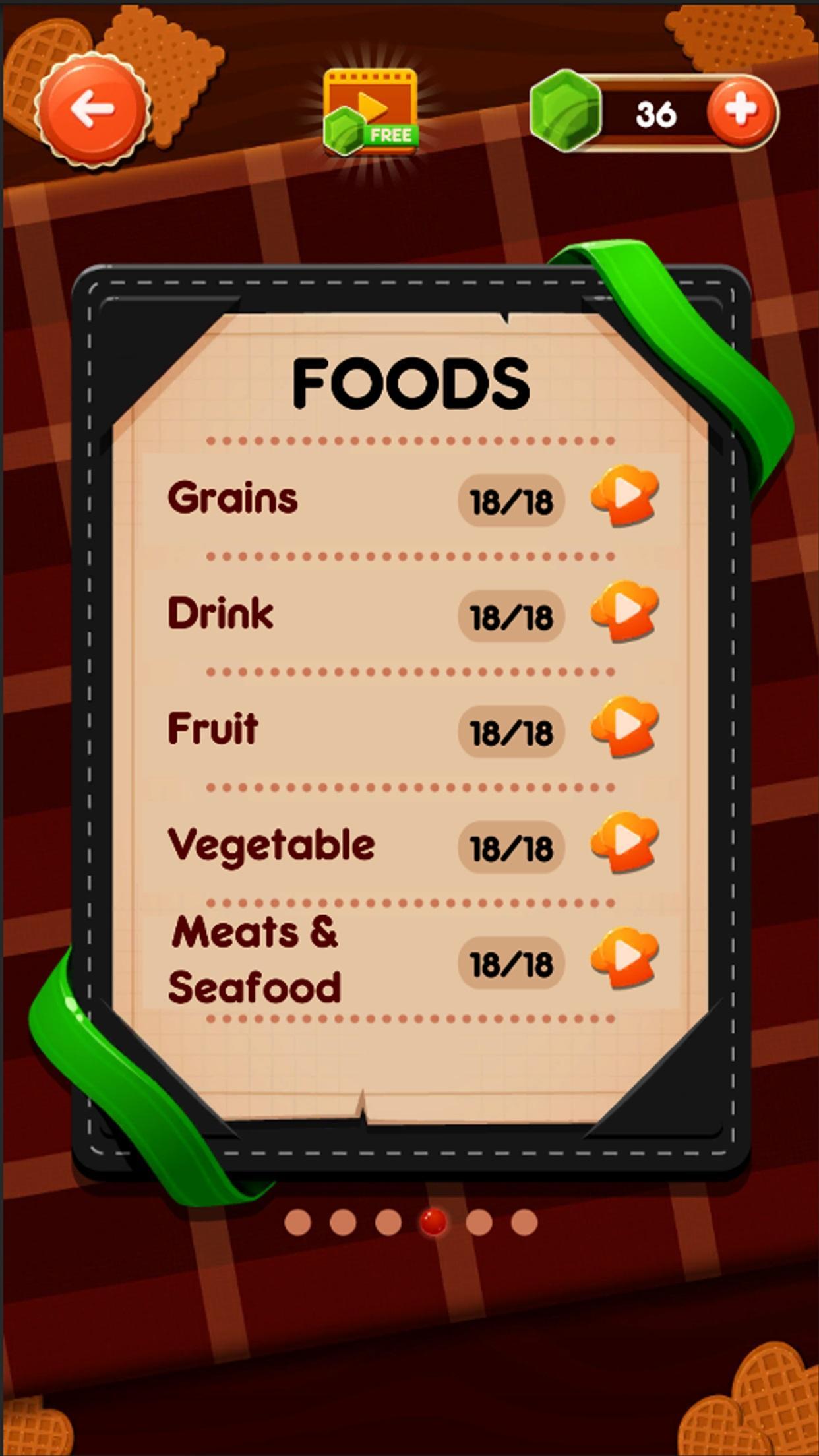Jump to the first page dot
The width and height of the screenshot is (819, 1456).
click(x=297, y=1223)
